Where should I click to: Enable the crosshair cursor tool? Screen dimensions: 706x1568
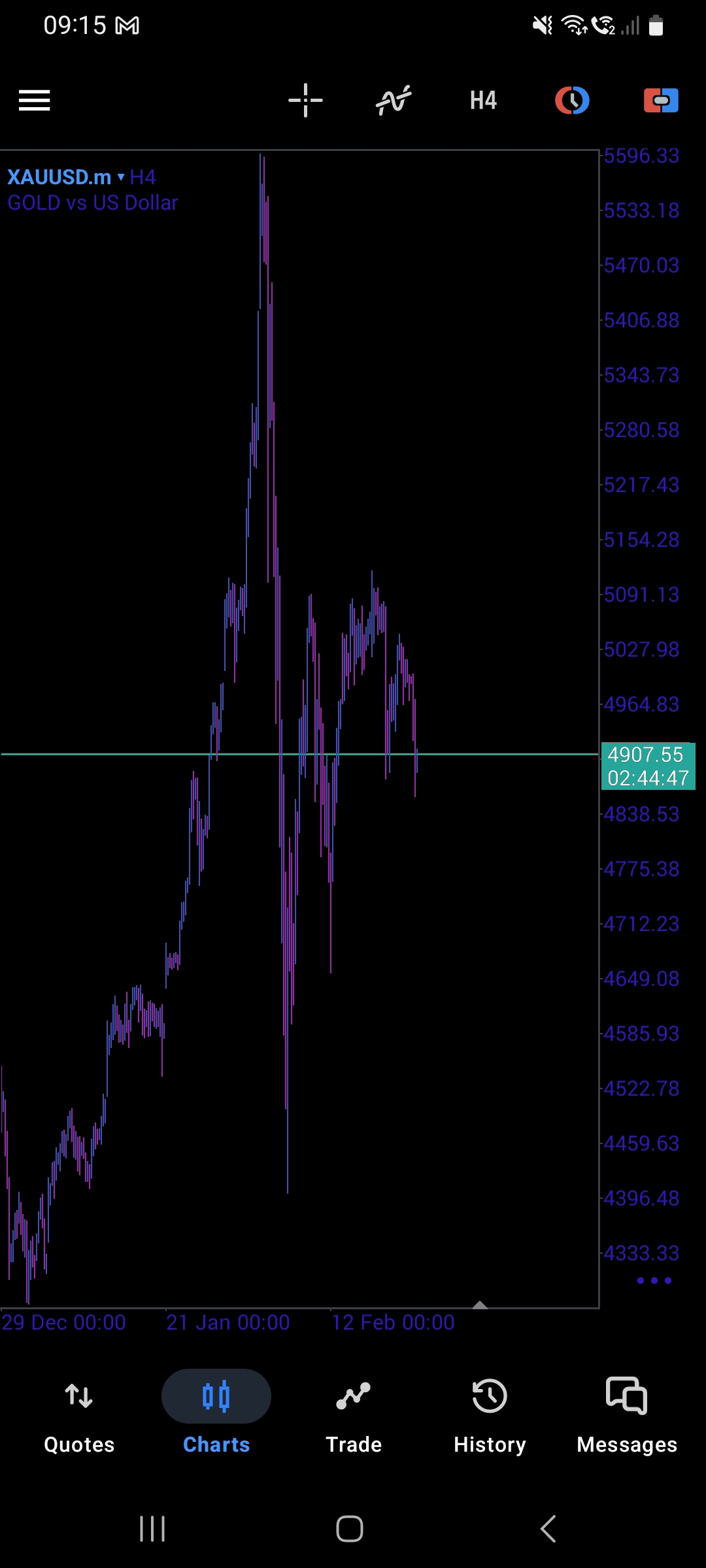point(305,101)
